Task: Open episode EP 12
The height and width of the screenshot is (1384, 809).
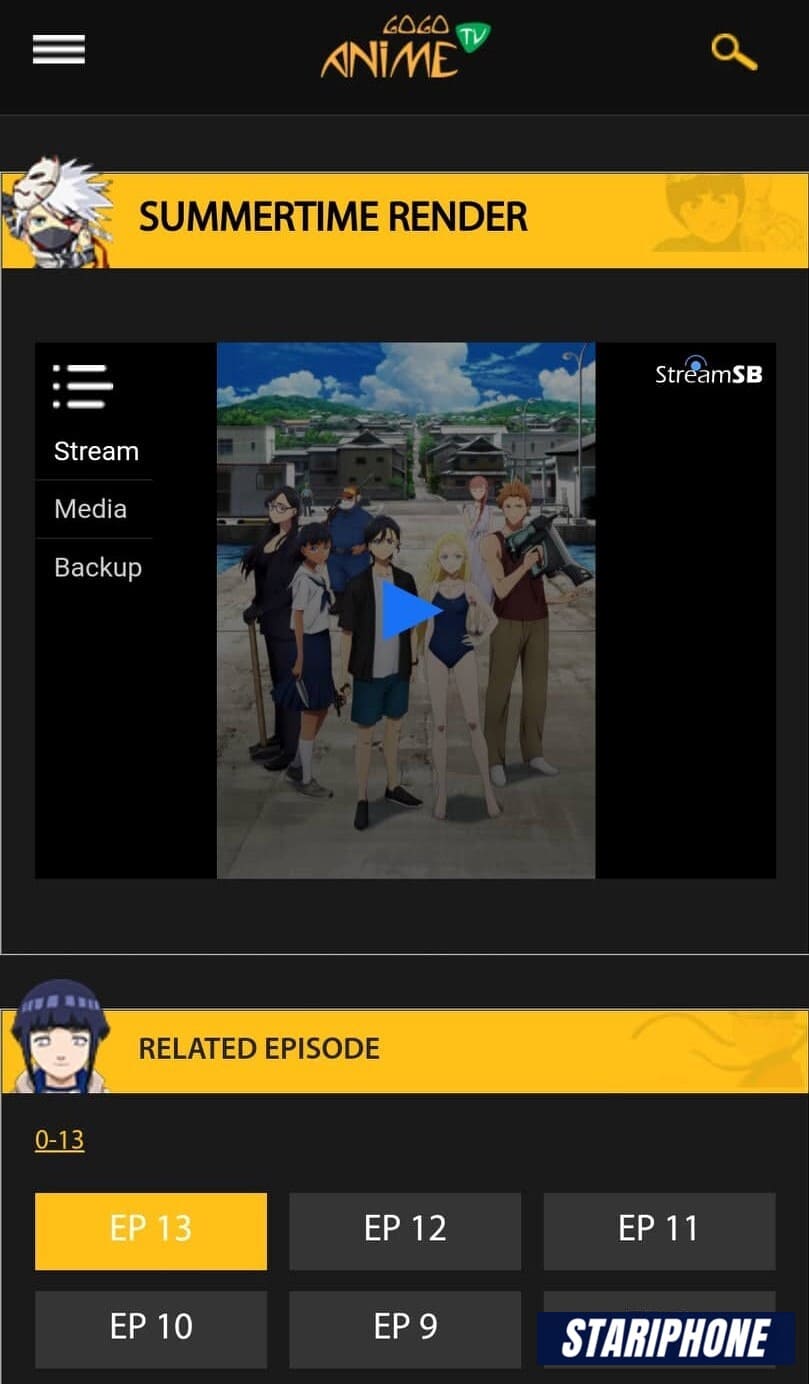Action: click(x=405, y=1231)
